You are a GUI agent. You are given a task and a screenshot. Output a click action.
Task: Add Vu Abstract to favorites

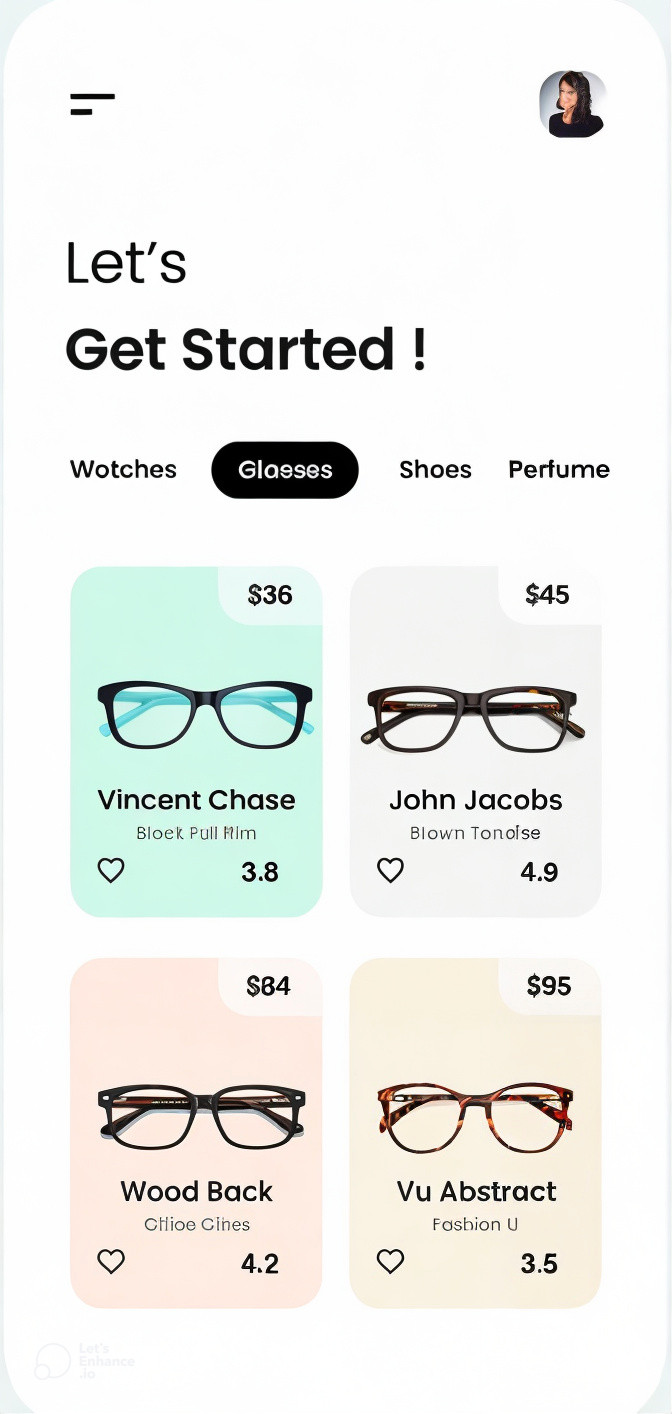390,1262
